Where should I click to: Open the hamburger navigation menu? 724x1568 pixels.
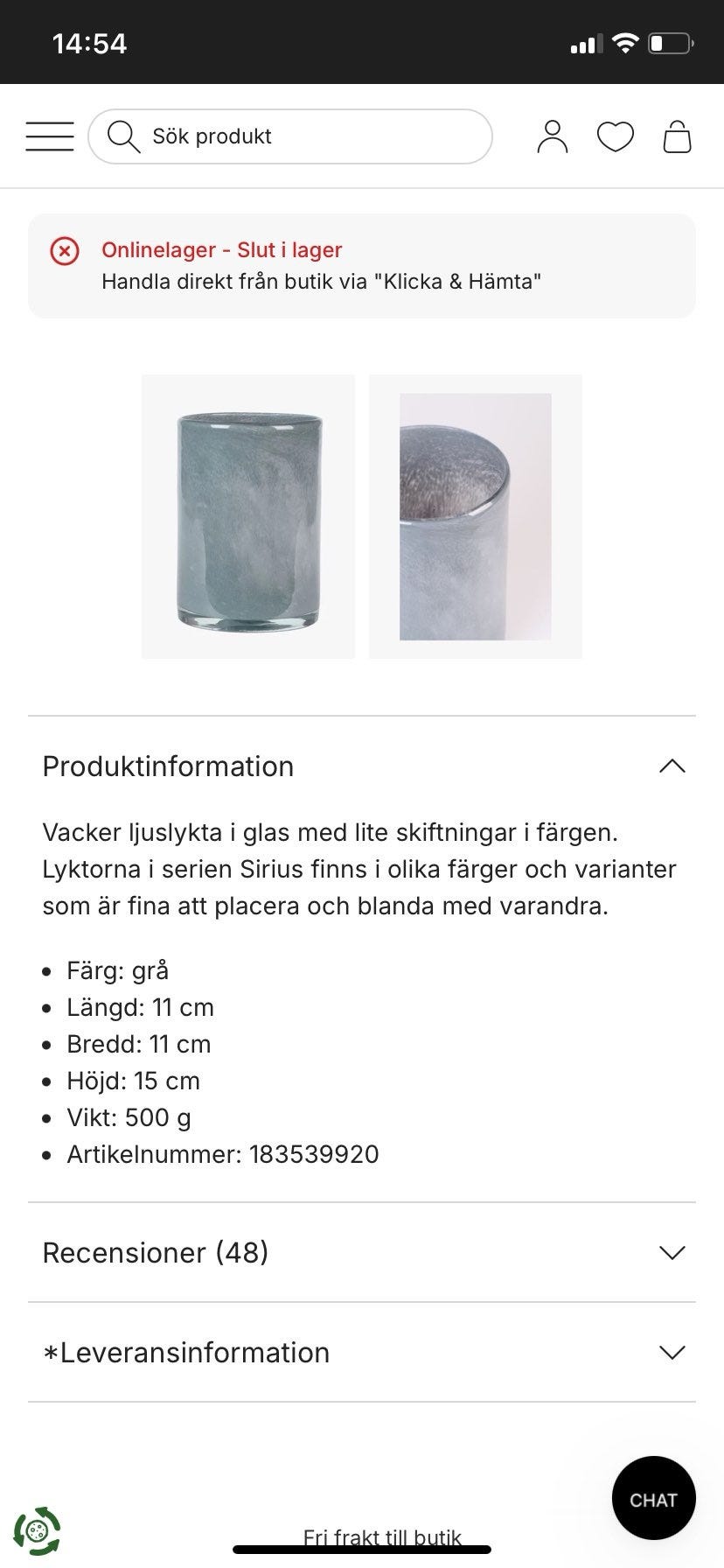coord(49,136)
